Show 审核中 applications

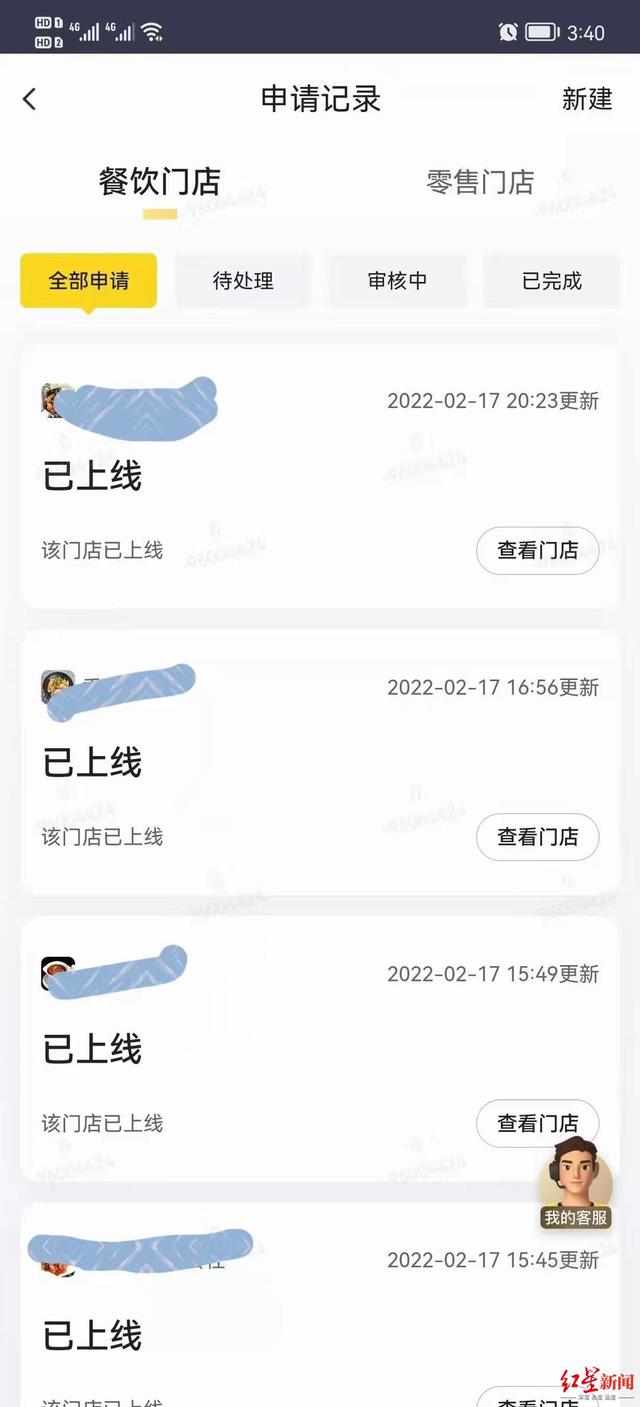pos(397,281)
